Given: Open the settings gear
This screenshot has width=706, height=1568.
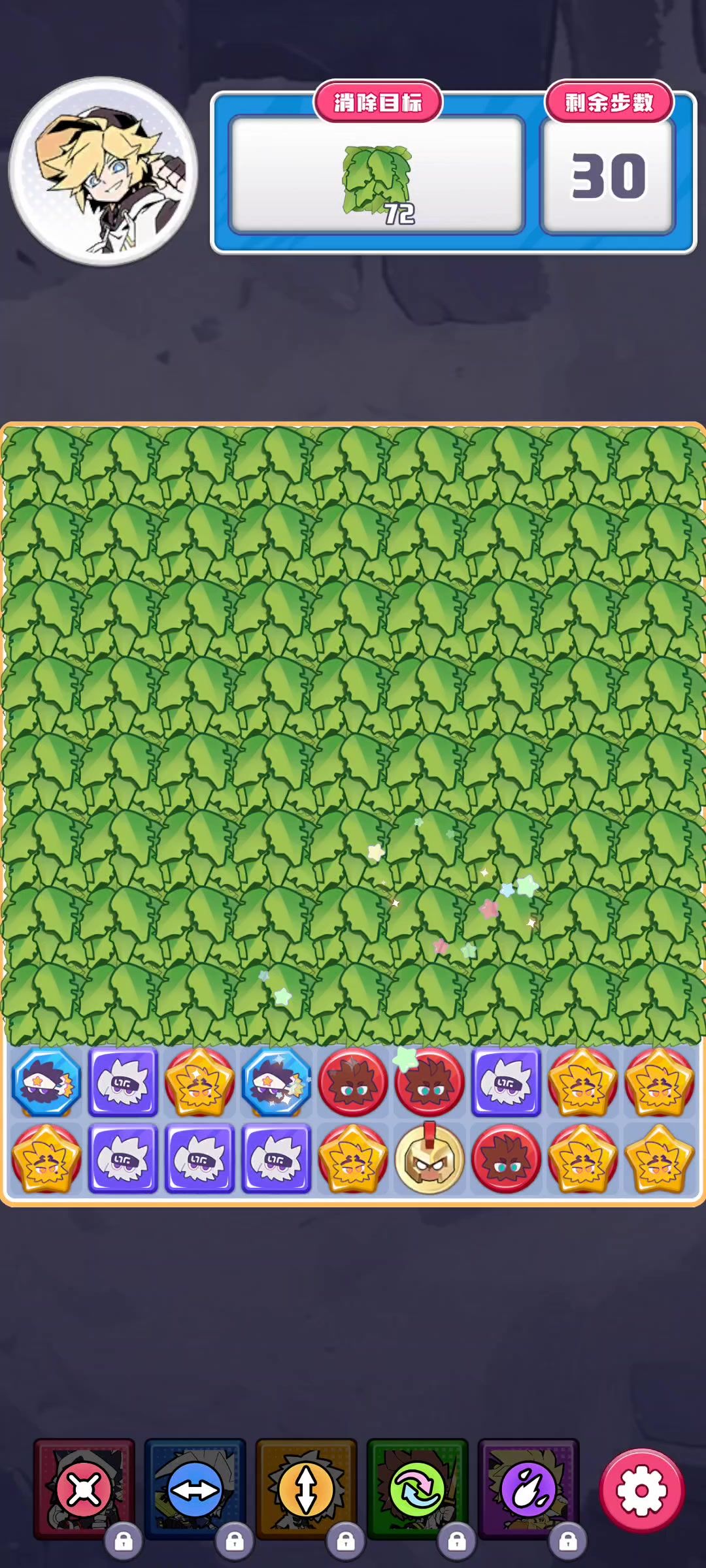Looking at the screenshot, I should pyautogui.click(x=641, y=1490).
